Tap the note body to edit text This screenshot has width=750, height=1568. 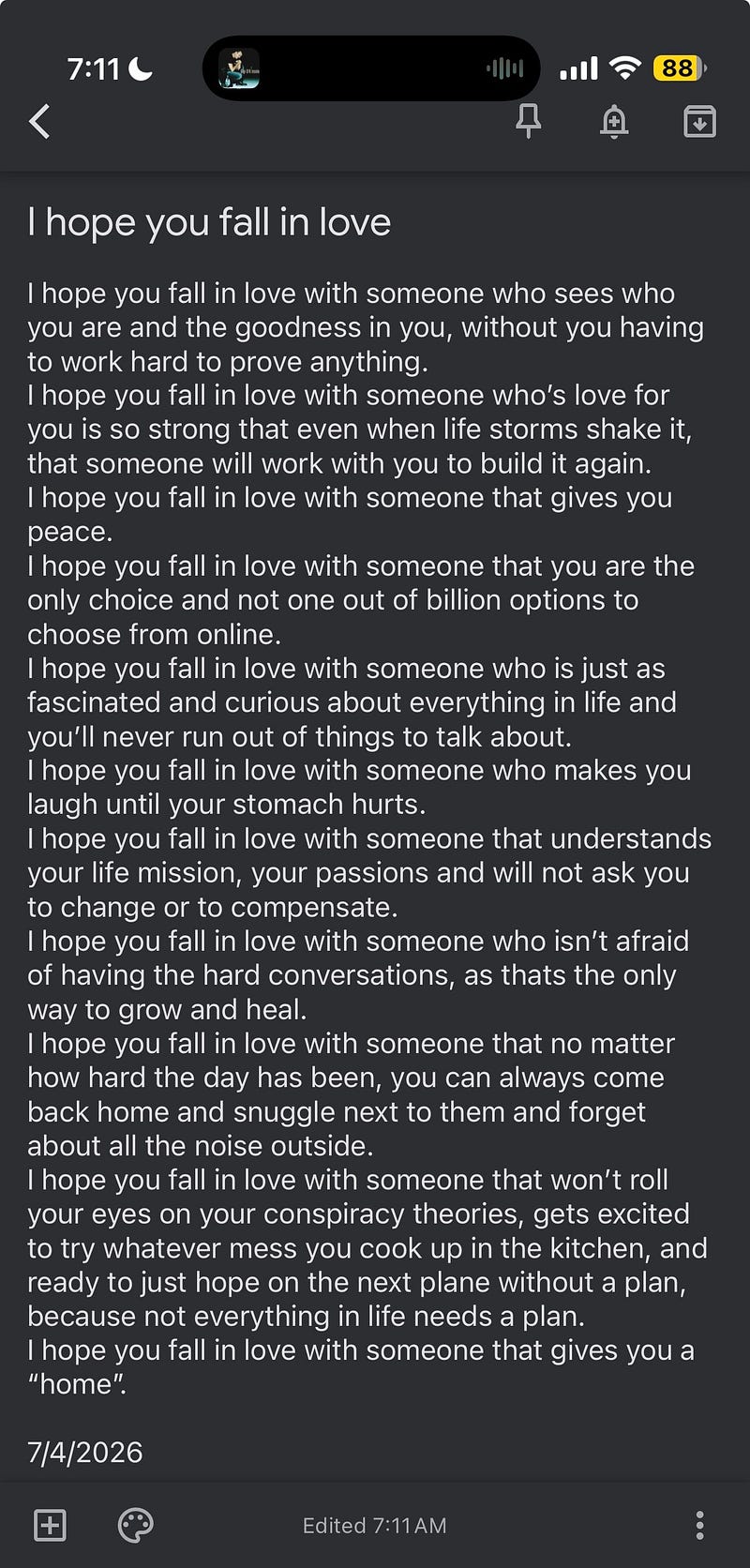click(x=369, y=838)
